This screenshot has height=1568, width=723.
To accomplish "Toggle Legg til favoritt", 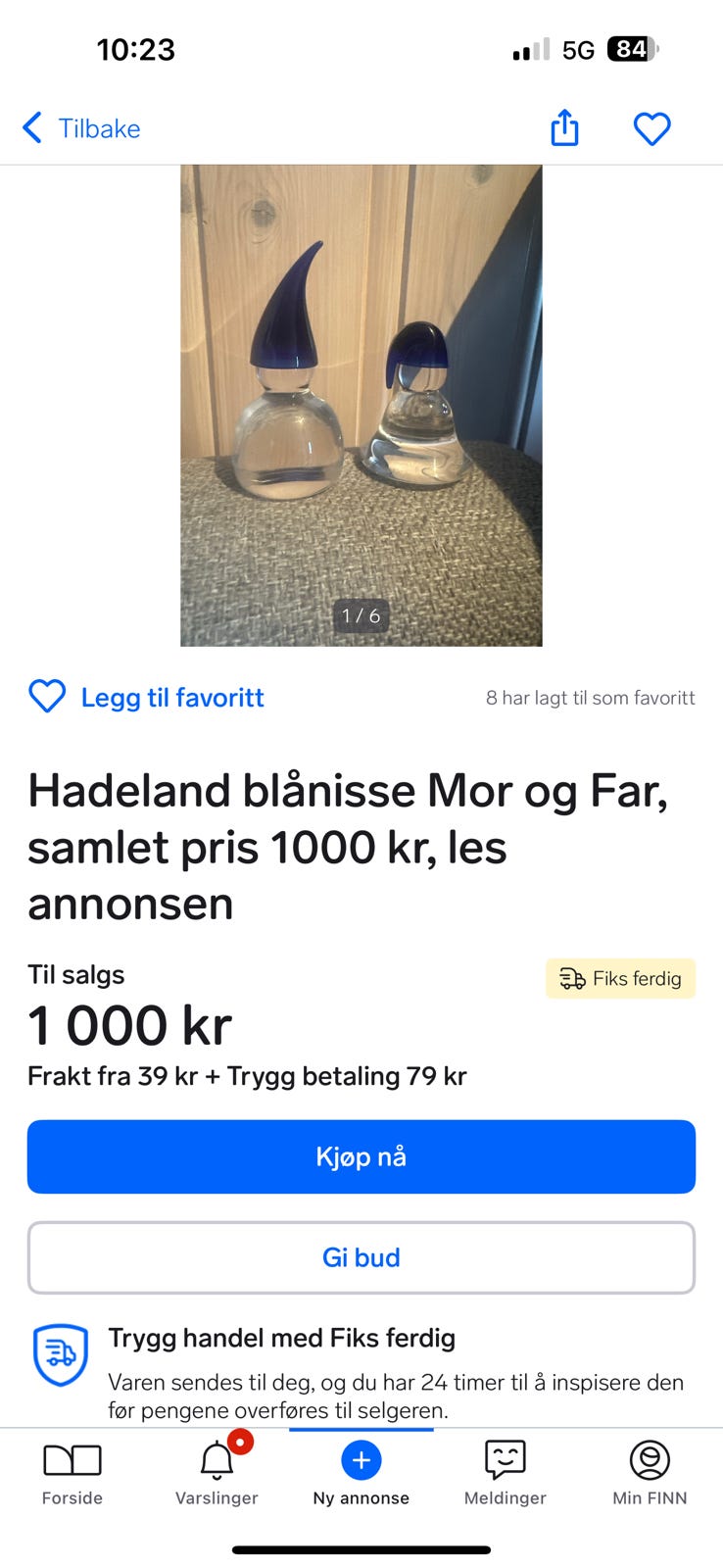I will pos(145,697).
